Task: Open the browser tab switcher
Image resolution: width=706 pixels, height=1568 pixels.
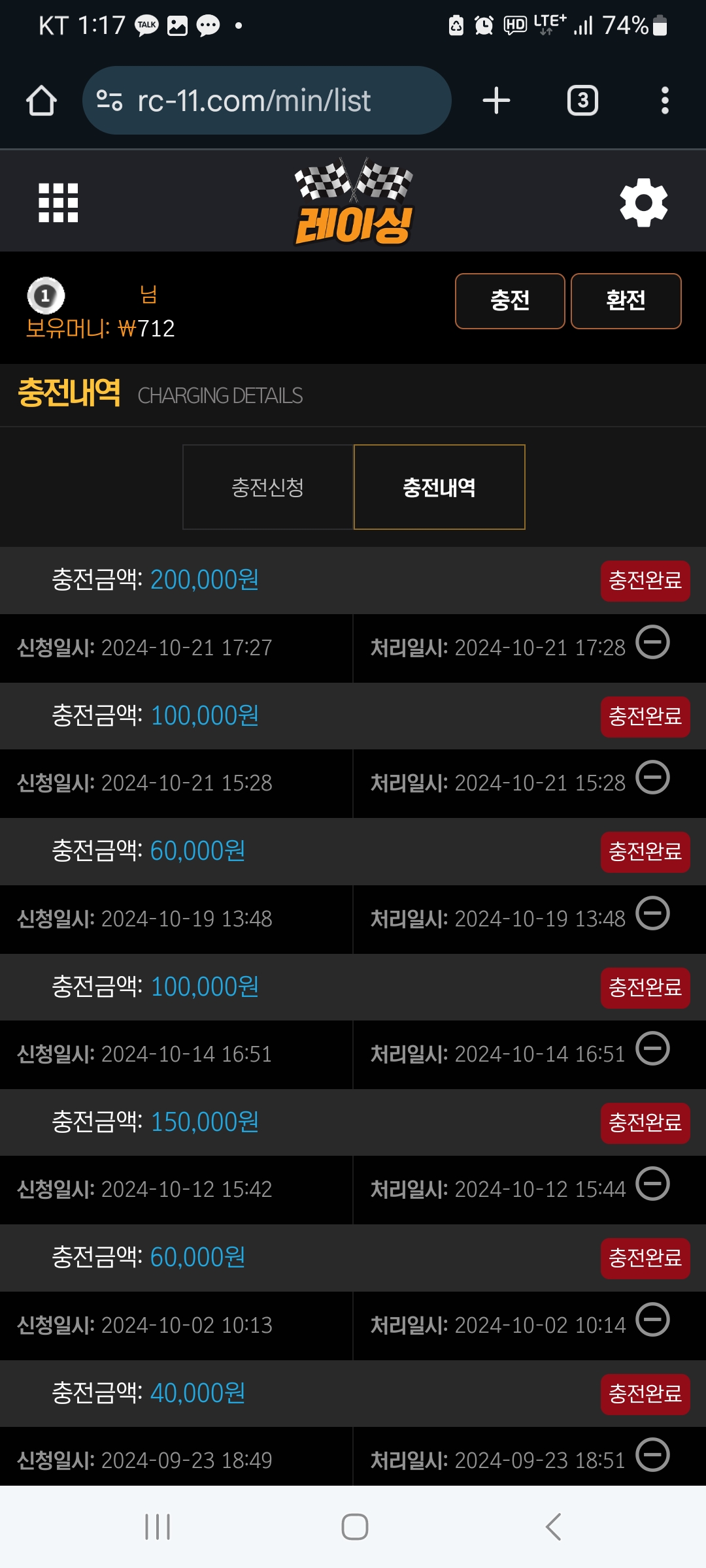Action: point(582,101)
